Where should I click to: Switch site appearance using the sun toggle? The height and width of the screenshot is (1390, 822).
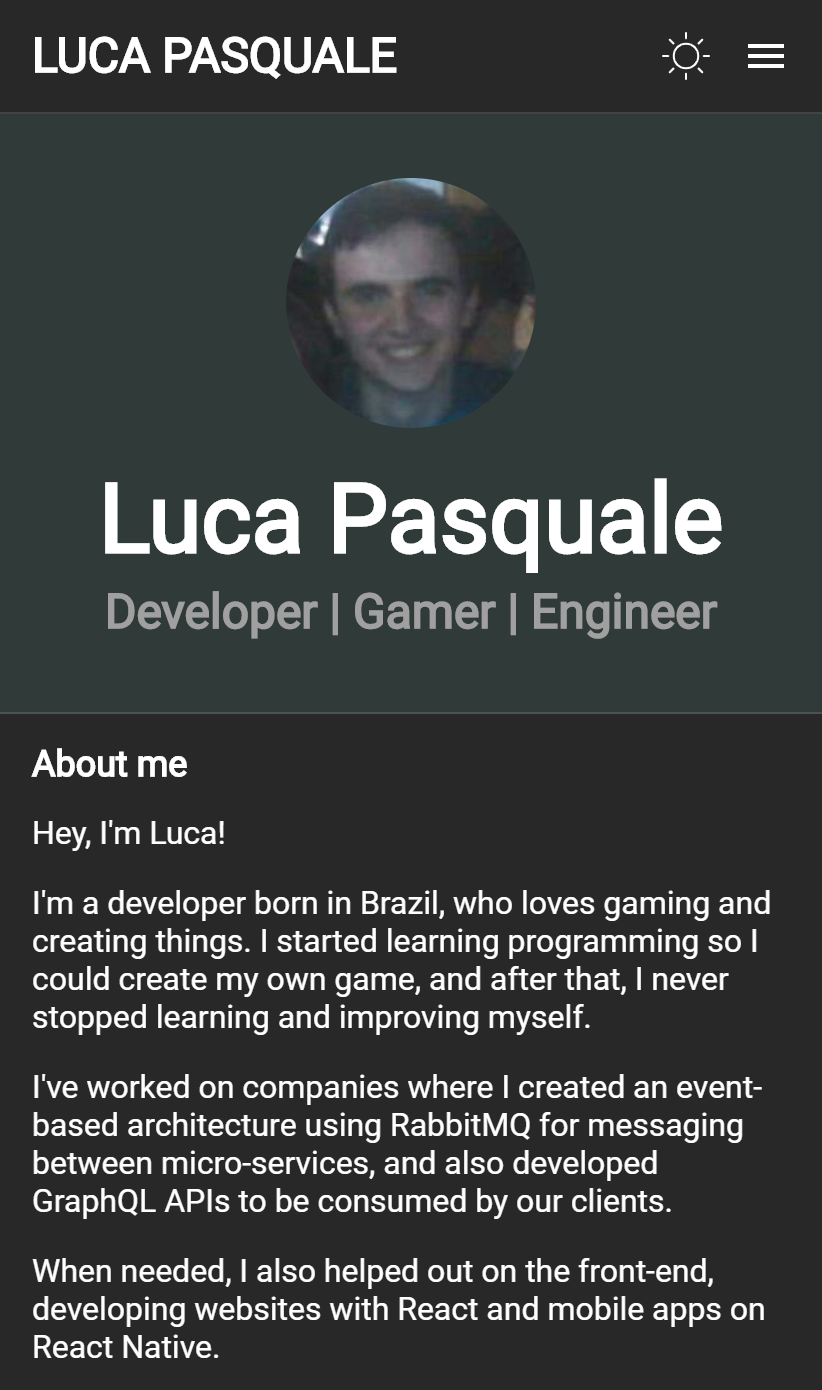tap(686, 56)
